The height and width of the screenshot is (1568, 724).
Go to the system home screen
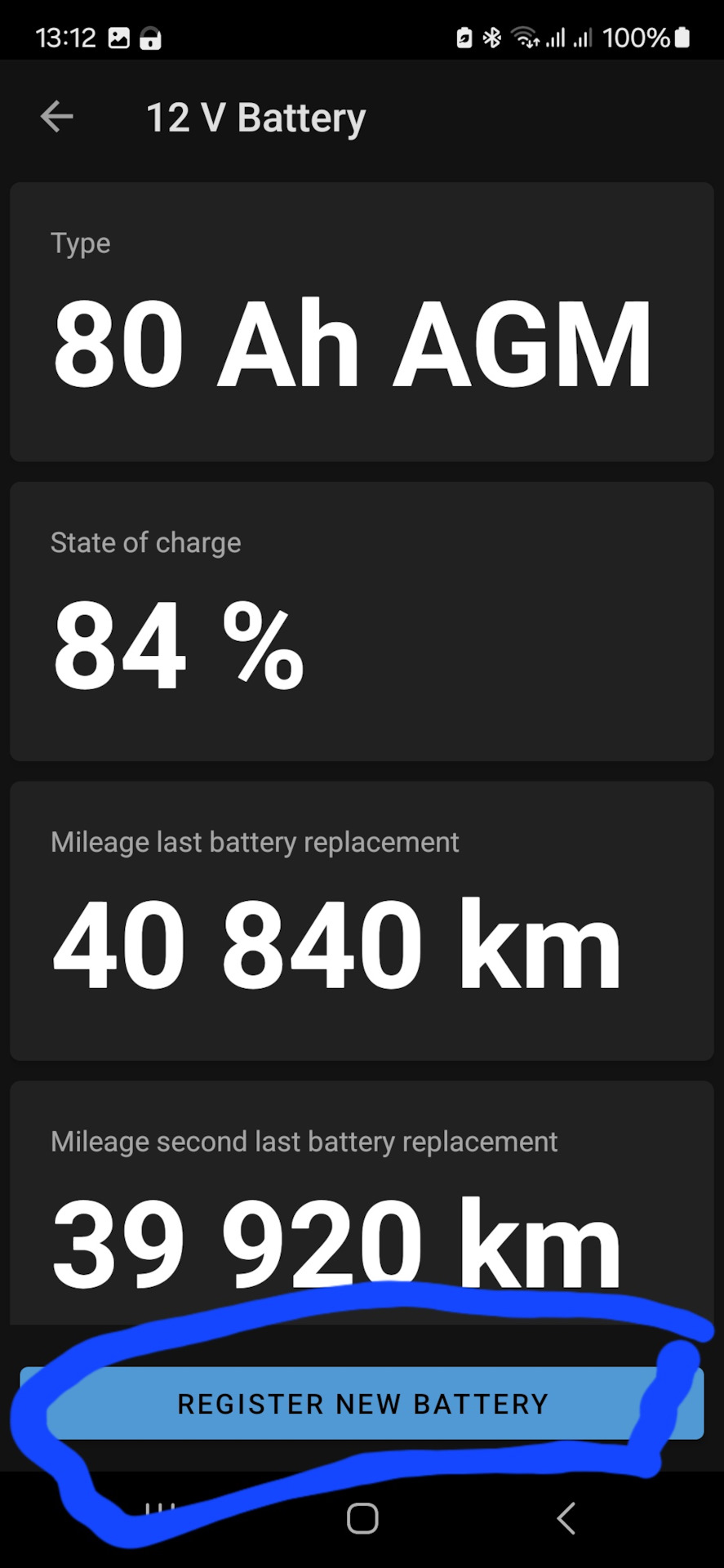(362, 1518)
